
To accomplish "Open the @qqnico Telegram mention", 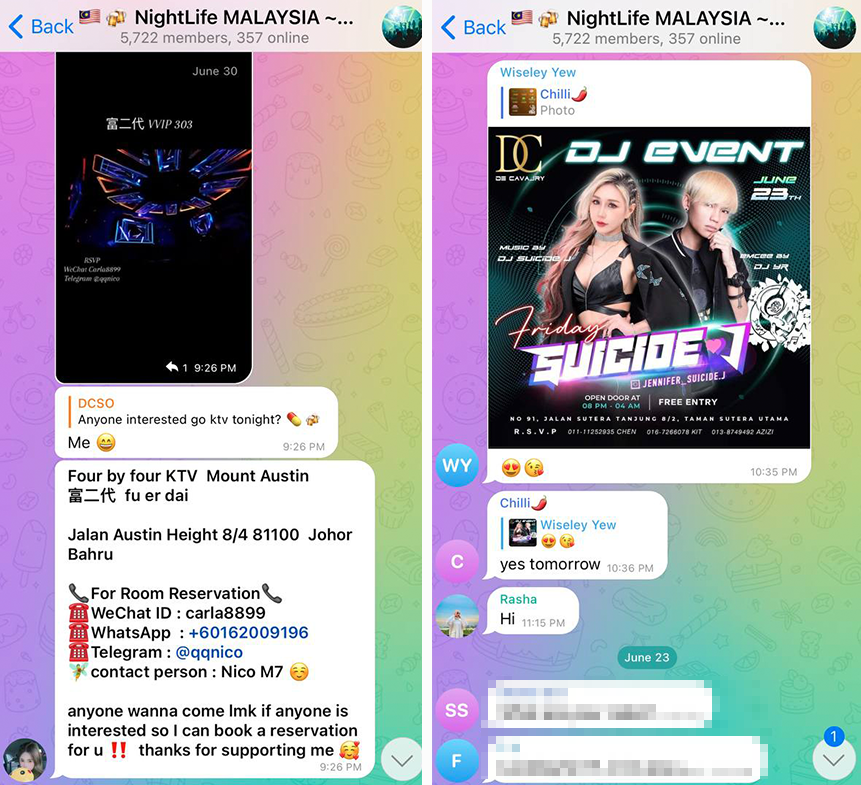I will pos(209,652).
